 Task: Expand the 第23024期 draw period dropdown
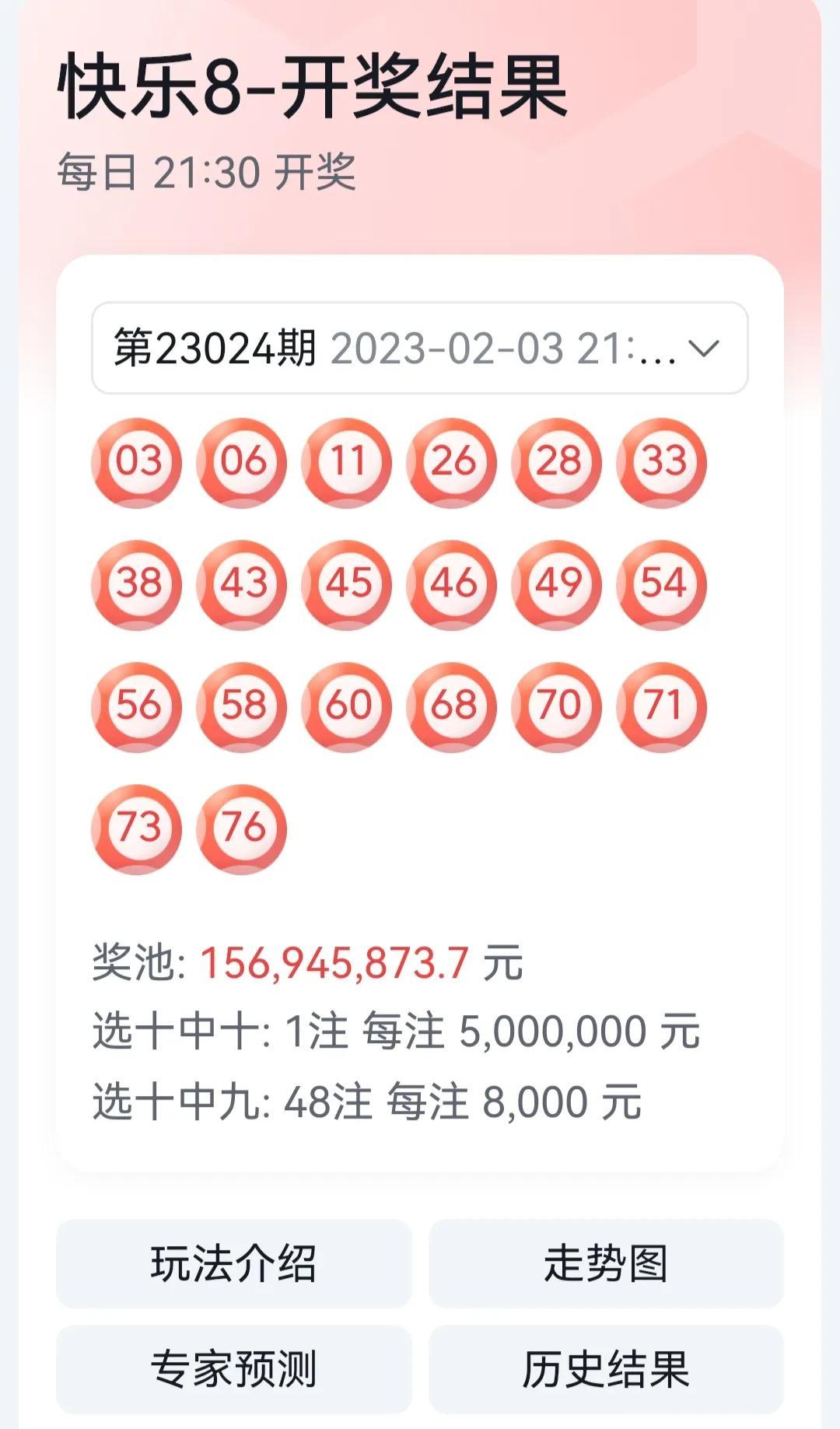(x=420, y=348)
